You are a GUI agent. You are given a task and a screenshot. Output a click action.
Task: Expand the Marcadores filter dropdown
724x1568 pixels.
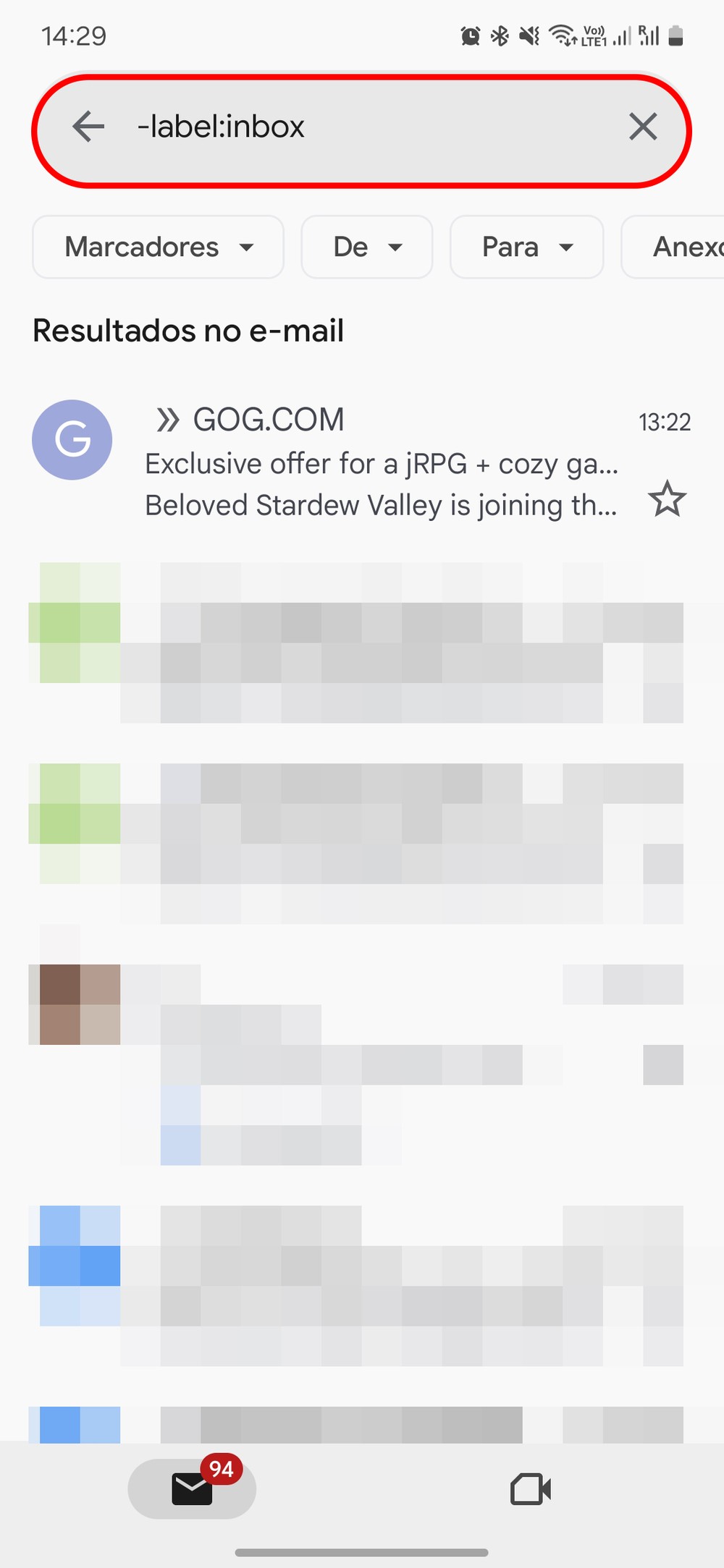pyautogui.click(x=158, y=247)
